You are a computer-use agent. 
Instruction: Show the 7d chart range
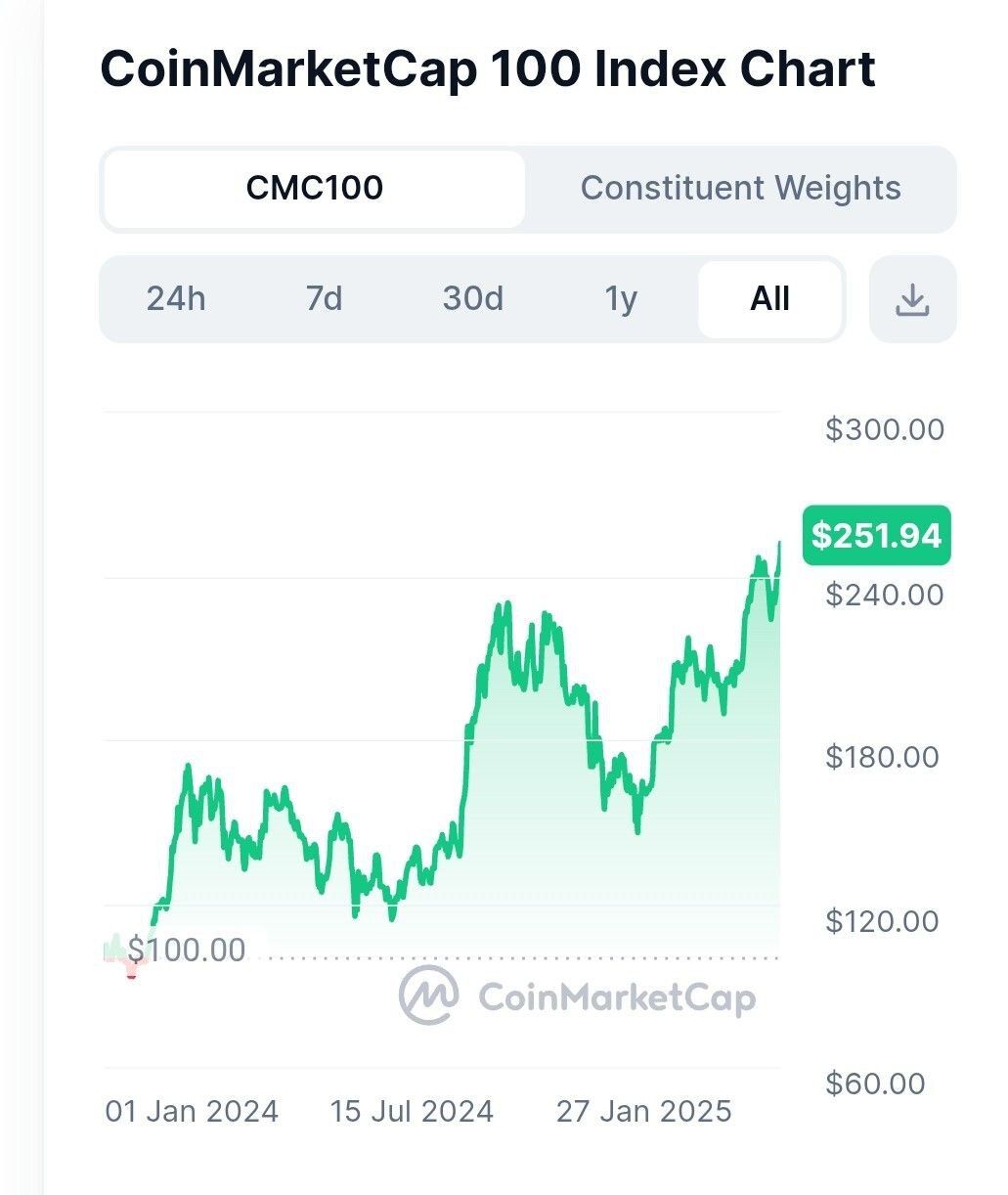[x=324, y=298]
